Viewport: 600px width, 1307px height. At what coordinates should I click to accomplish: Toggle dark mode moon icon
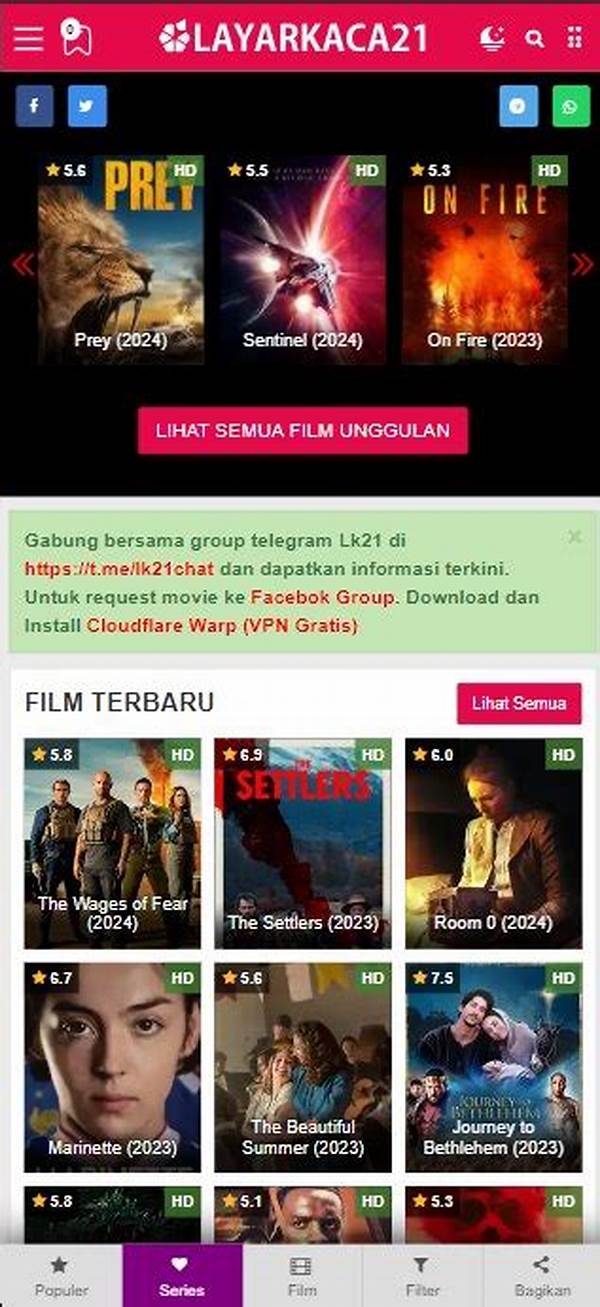point(492,38)
